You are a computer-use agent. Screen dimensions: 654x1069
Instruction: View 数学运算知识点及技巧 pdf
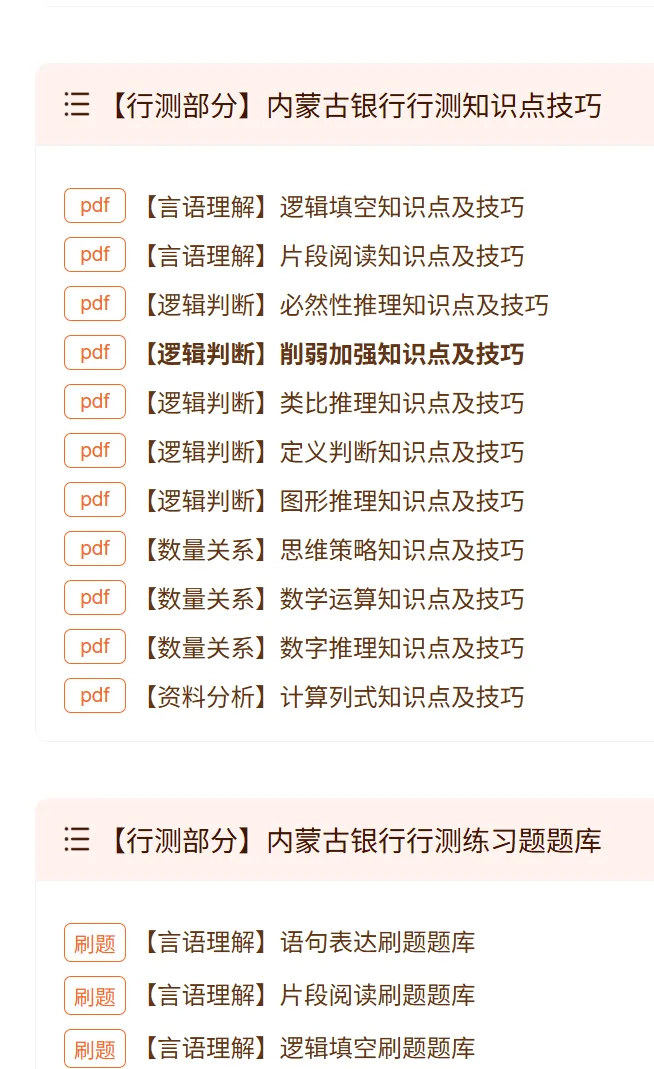coord(333,599)
